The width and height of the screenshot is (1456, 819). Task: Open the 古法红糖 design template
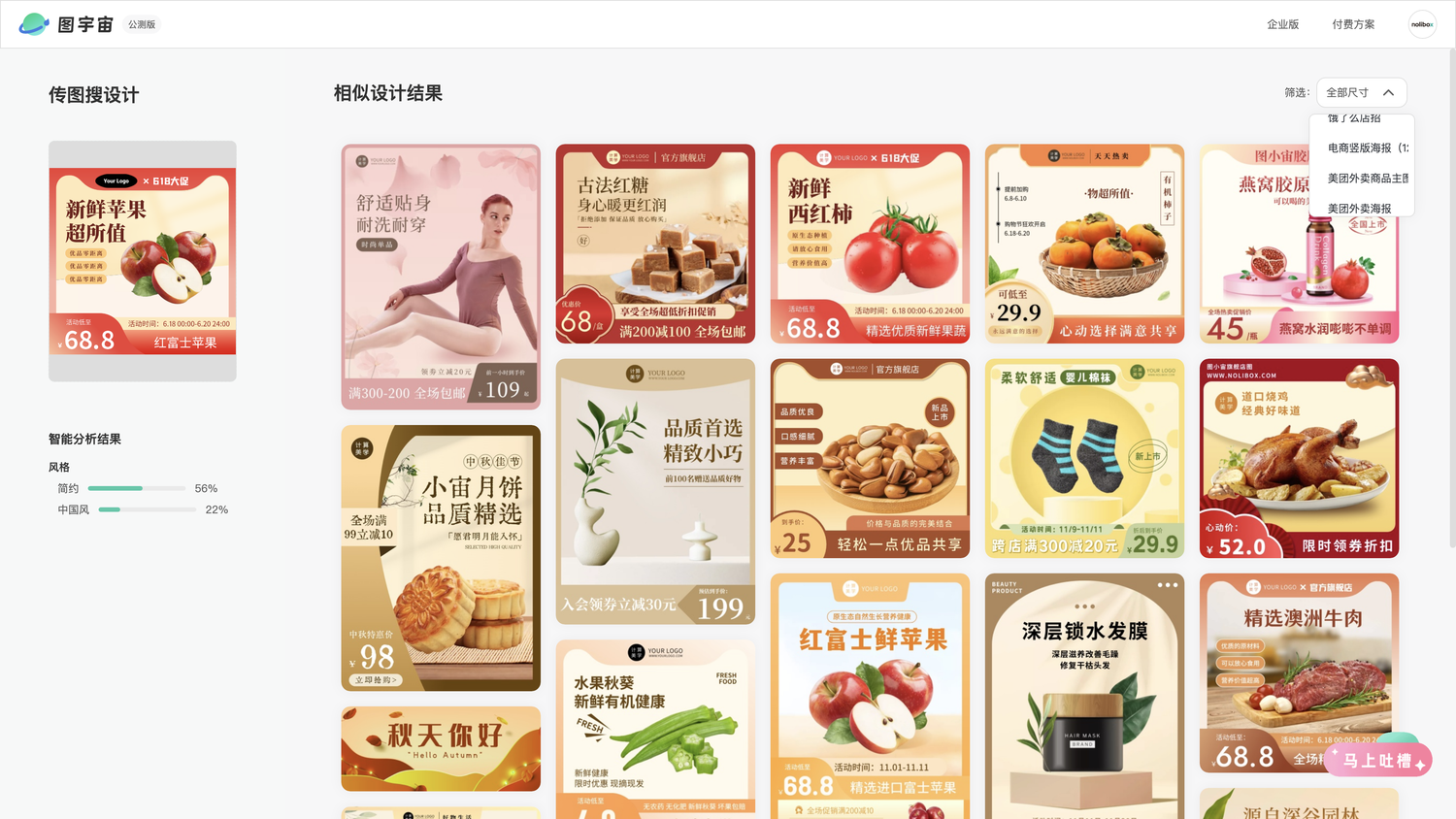pyautogui.click(x=655, y=244)
